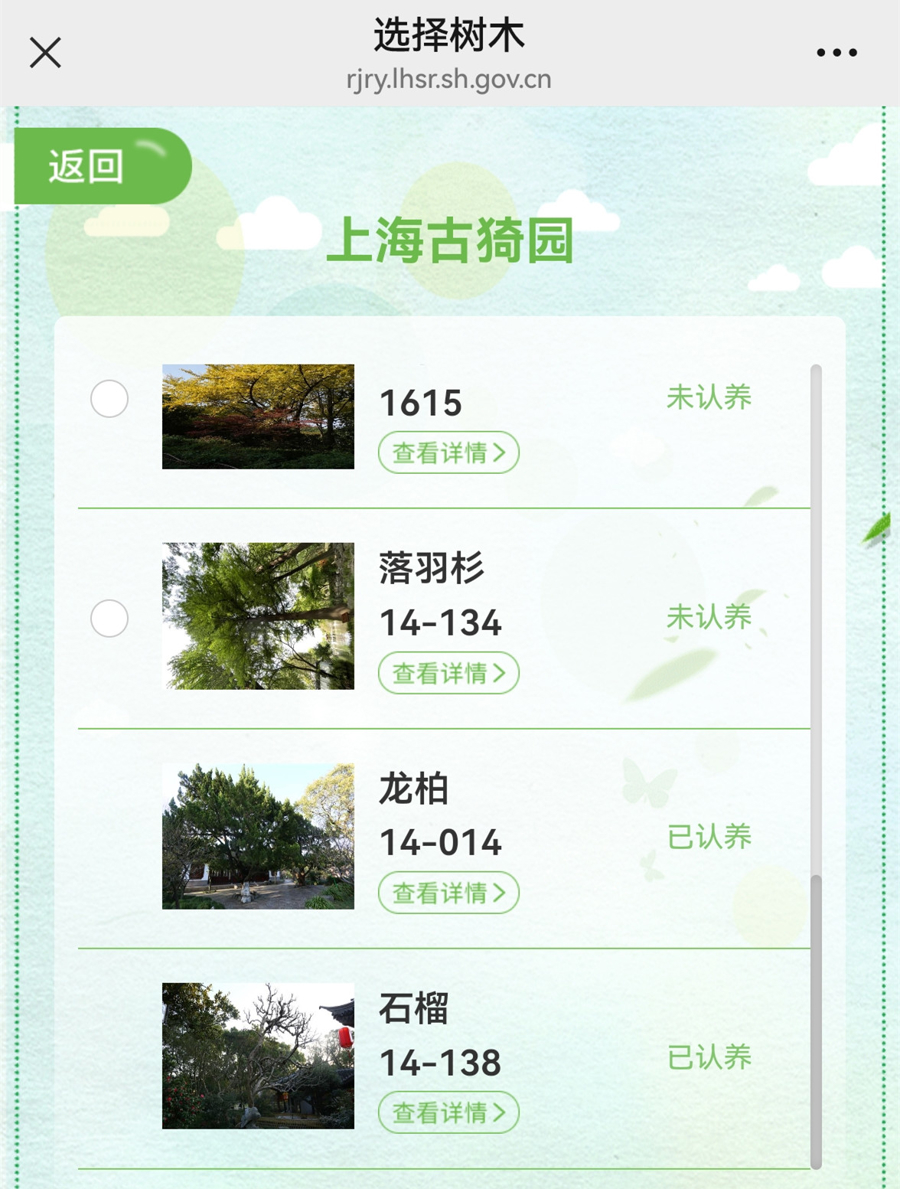Open the 龙柏 tree photo
Image resolution: width=900 pixels, height=1189 pixels.
point(258,836)
